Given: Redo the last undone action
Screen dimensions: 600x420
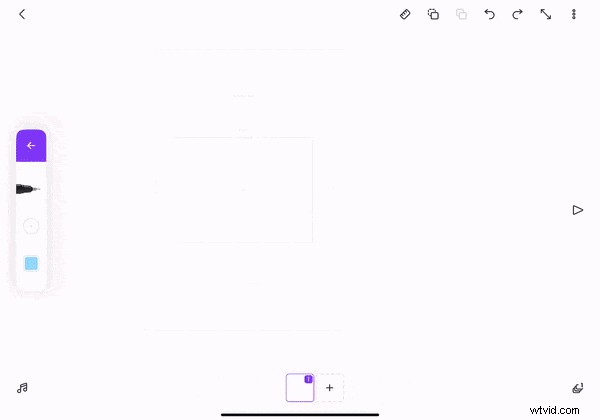Looking at the screenshot, I should [517, 14].
